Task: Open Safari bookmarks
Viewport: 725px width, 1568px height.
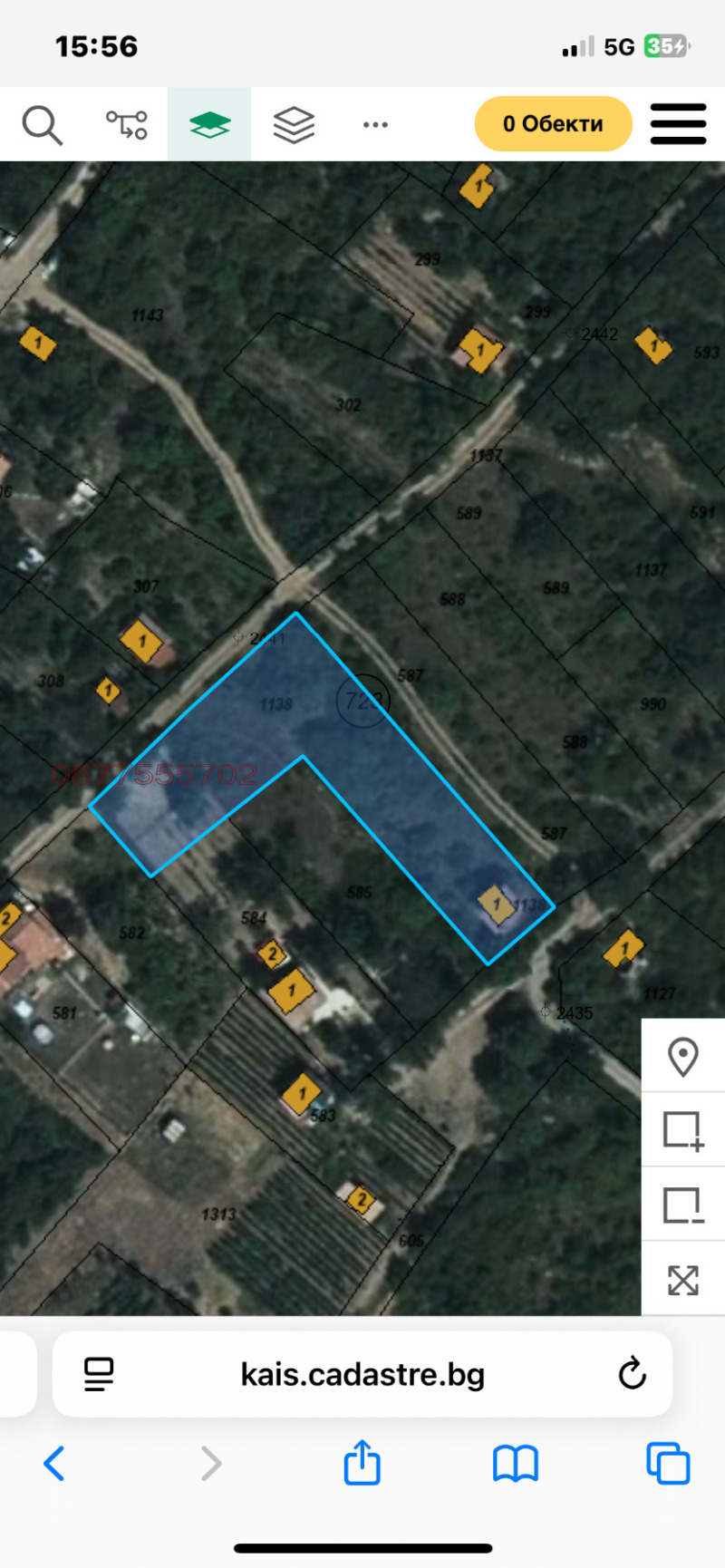Action: click(x=515, y=1463)
